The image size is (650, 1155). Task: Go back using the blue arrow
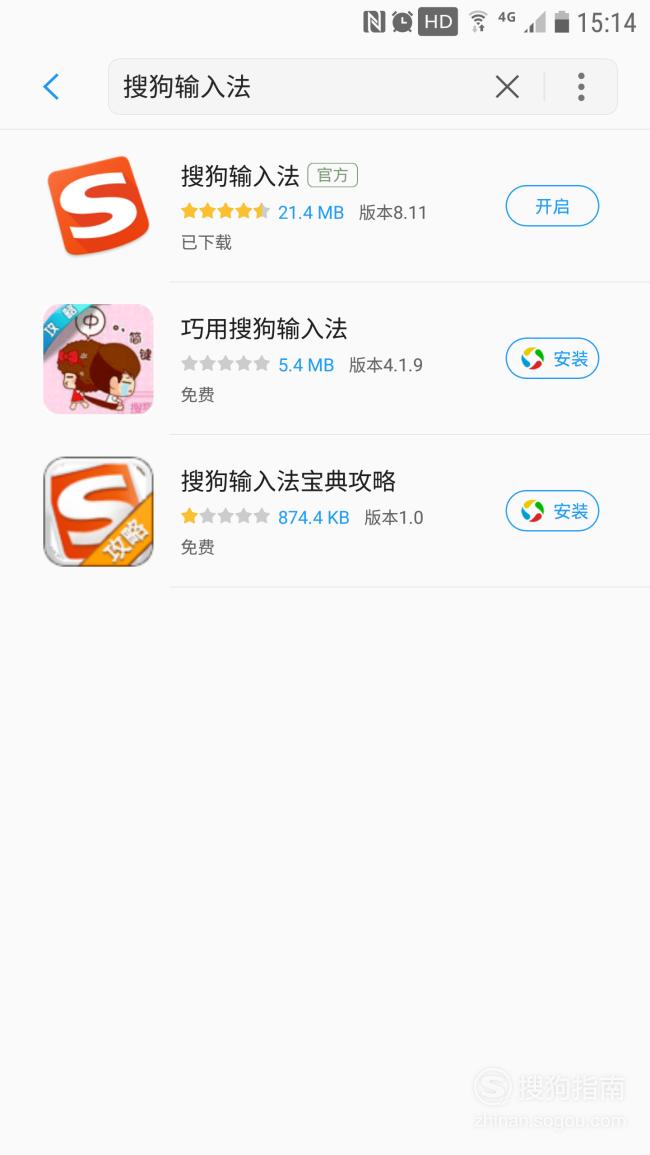(x=51, y=87)
